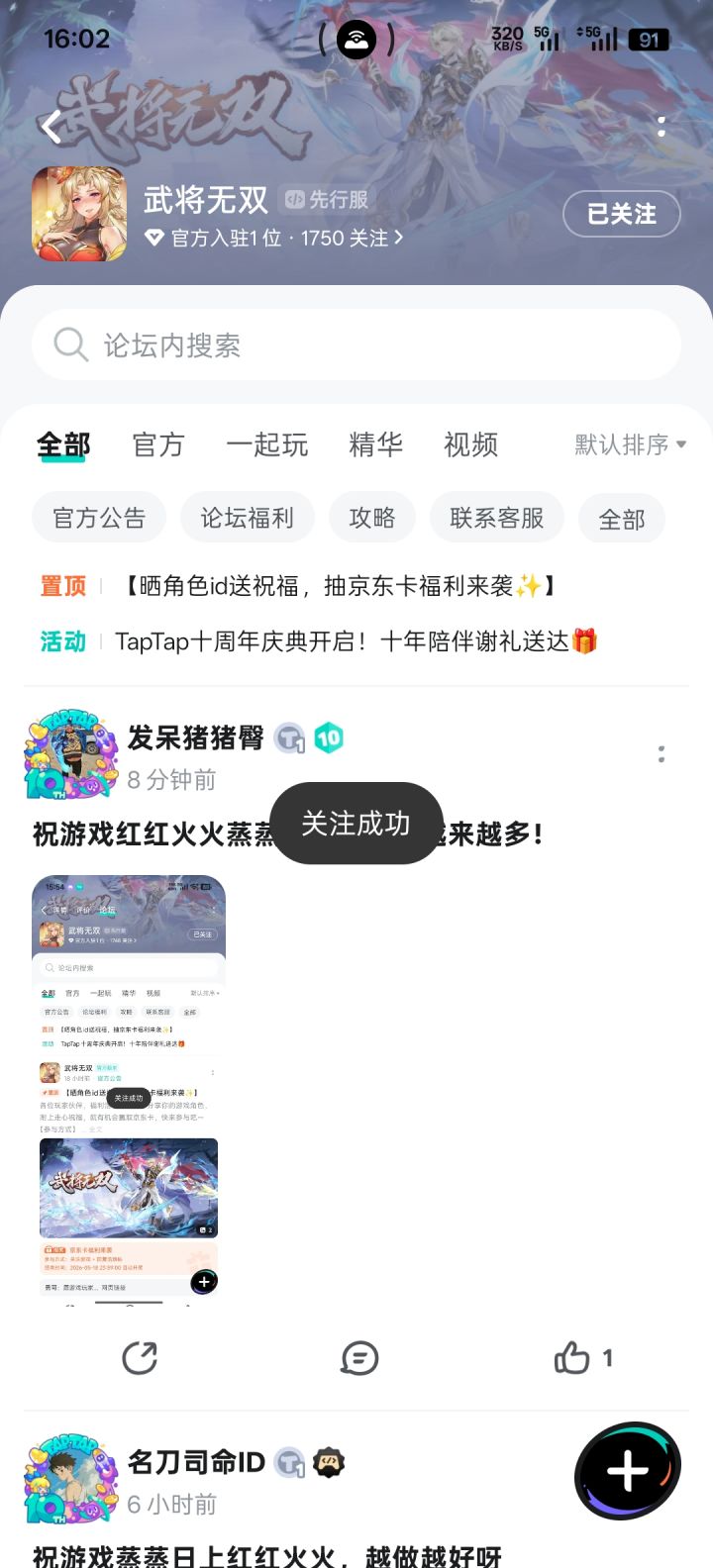This screenshot has height=1568, width=713.
Task: Open the screenshot thumbnail in the first post
Action: coord(128,1089)
